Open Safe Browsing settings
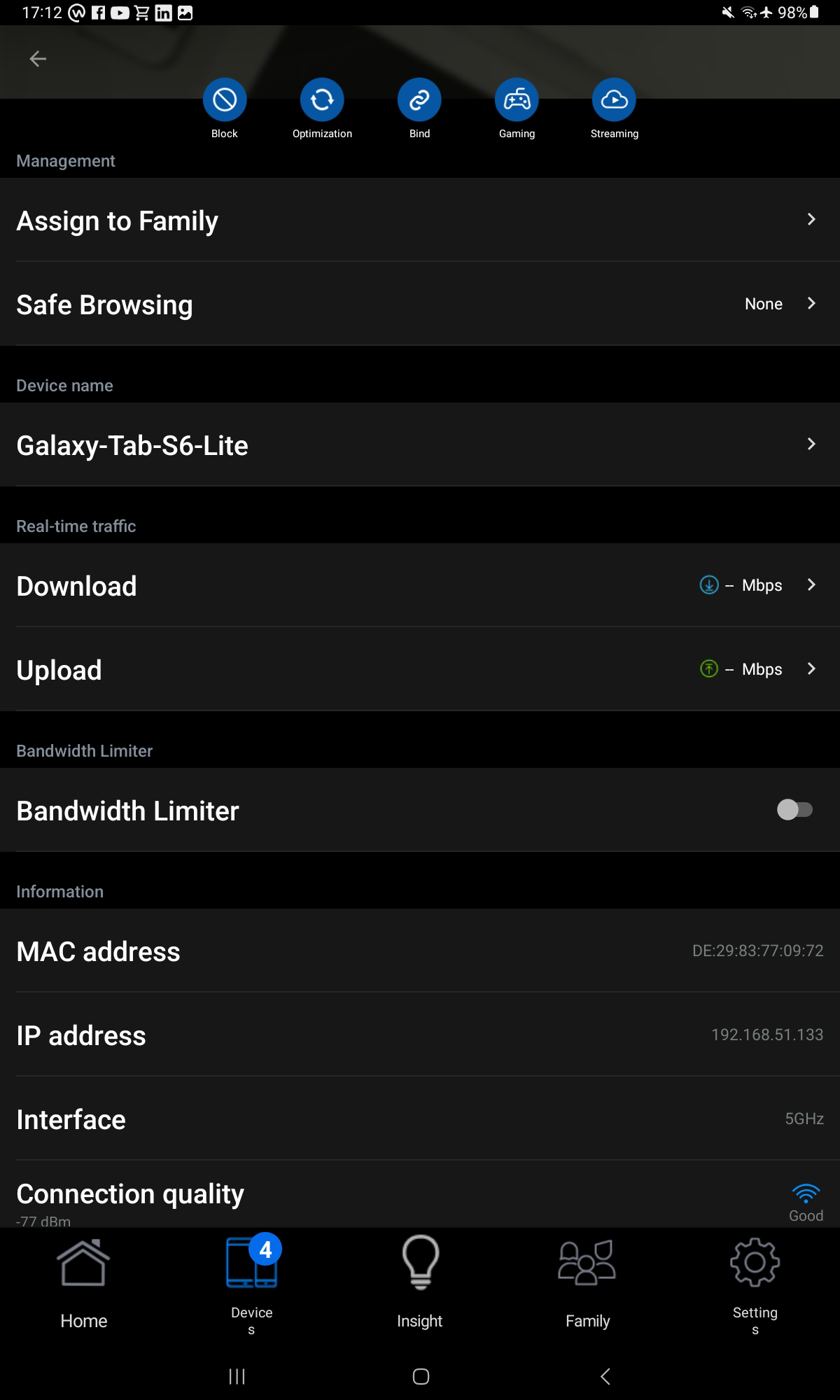 [x=420, y=304]
